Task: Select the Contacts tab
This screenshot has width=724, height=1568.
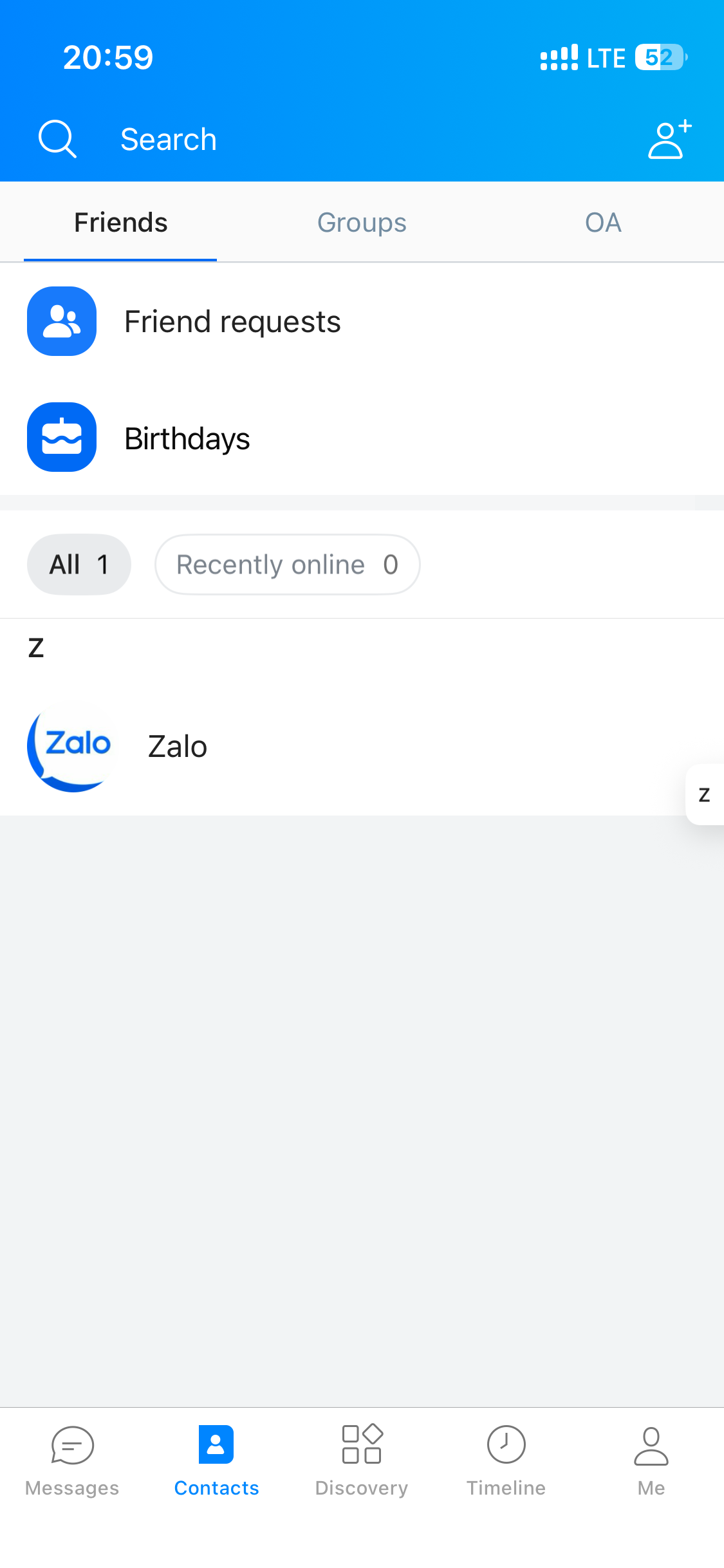Action: point(216,1461)
